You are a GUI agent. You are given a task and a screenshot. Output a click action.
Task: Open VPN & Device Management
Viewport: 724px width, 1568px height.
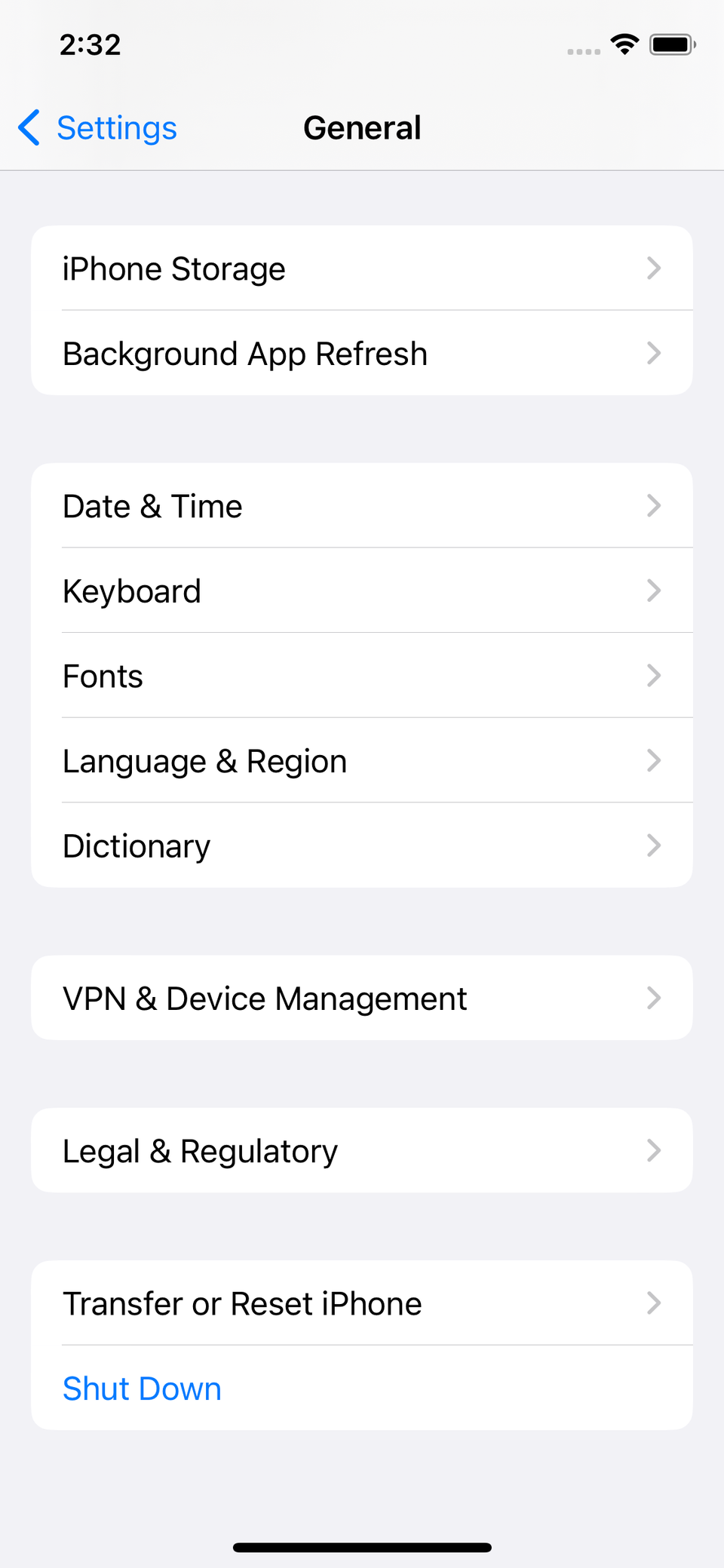(x=362, y=997)
